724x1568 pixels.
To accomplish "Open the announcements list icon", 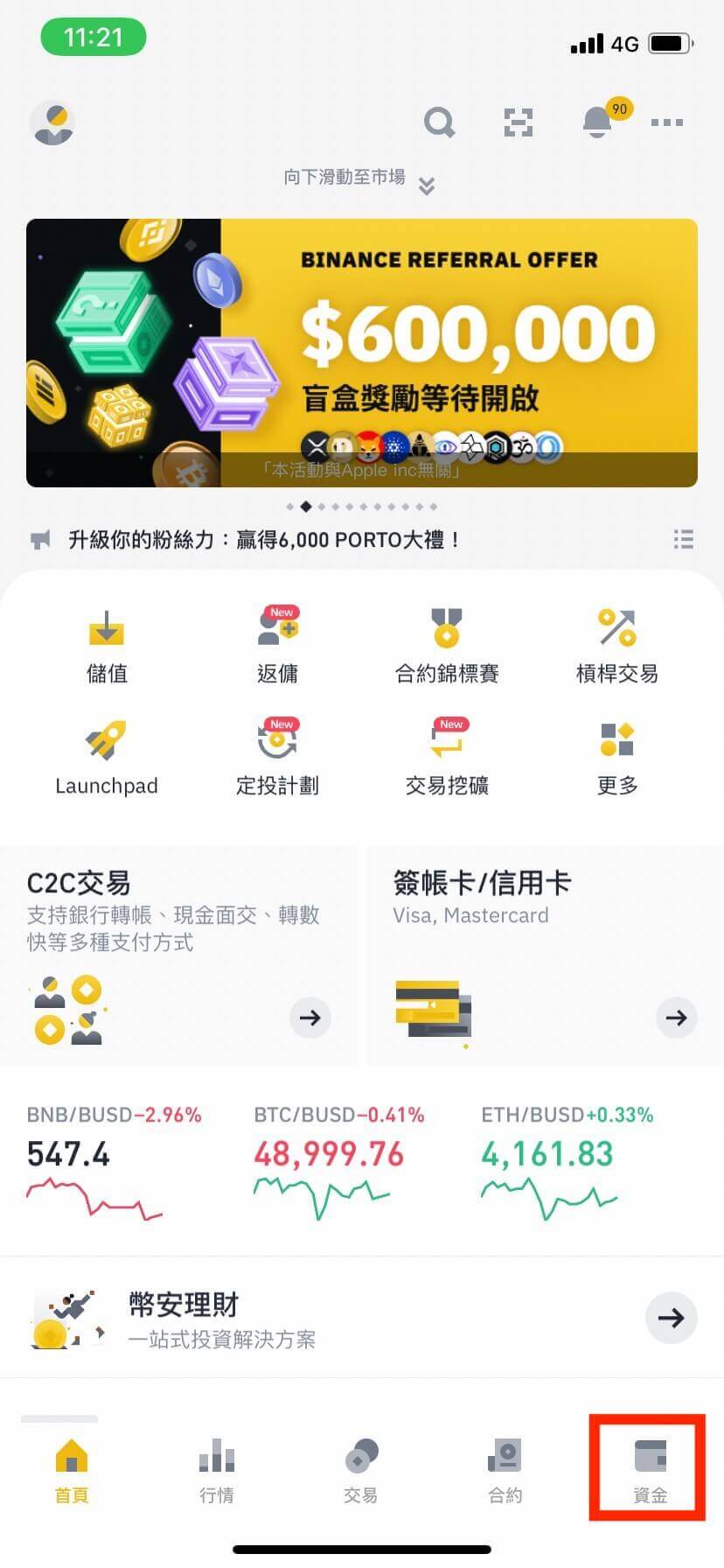I will point(683,539).
